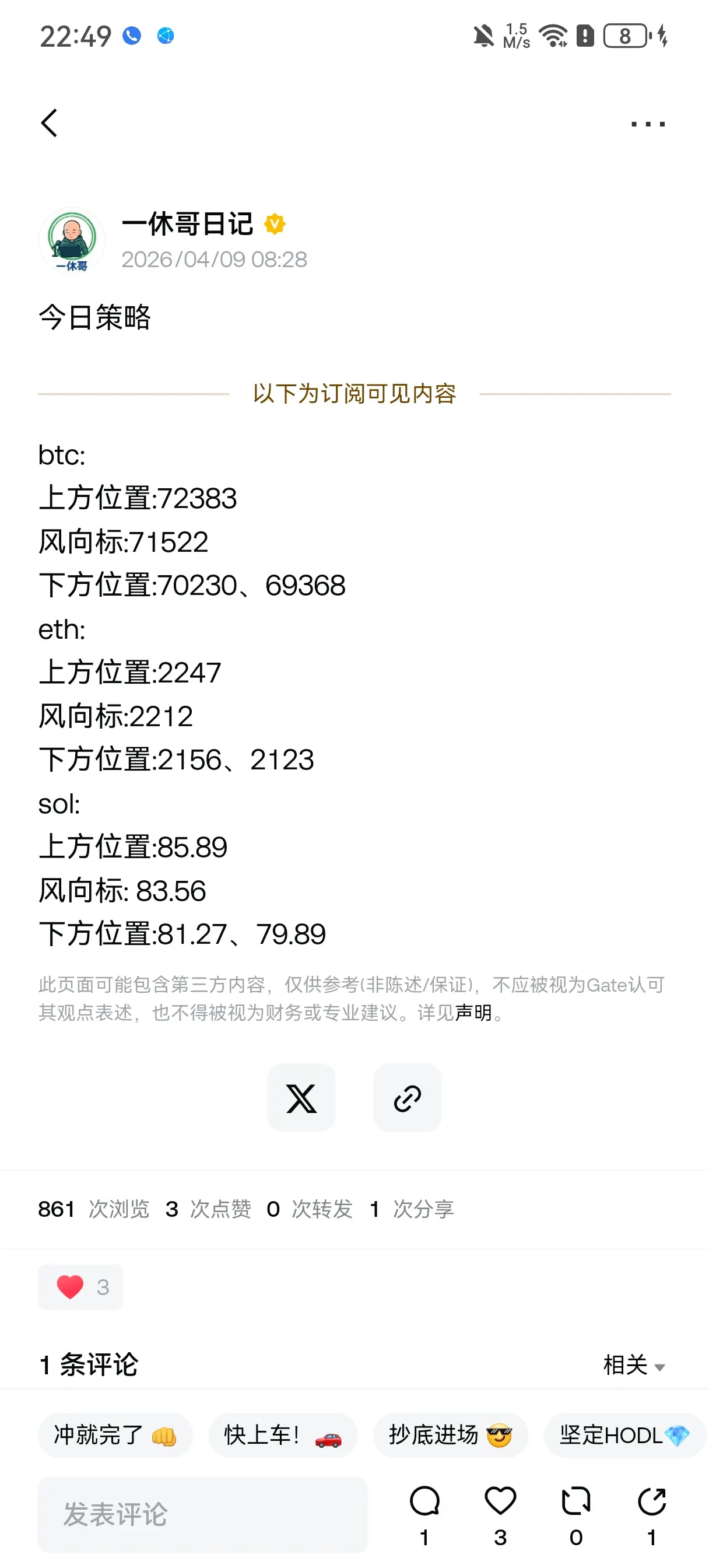Tap the 冲就完了 quick reply chip

pyautogui.click(x=115, y=1436)
